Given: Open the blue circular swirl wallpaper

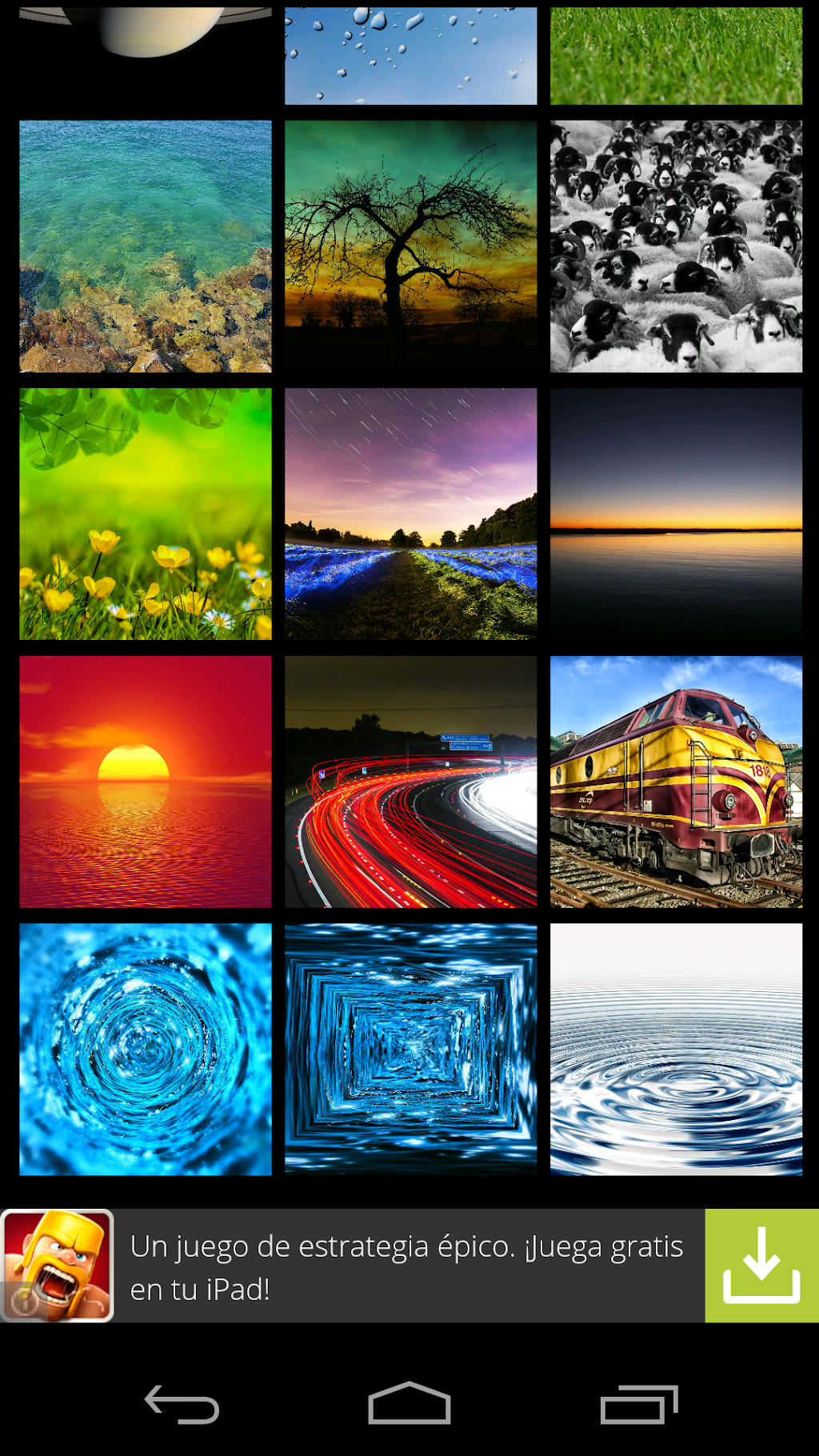Looking at the screenshot, I should coord(146,1049).
